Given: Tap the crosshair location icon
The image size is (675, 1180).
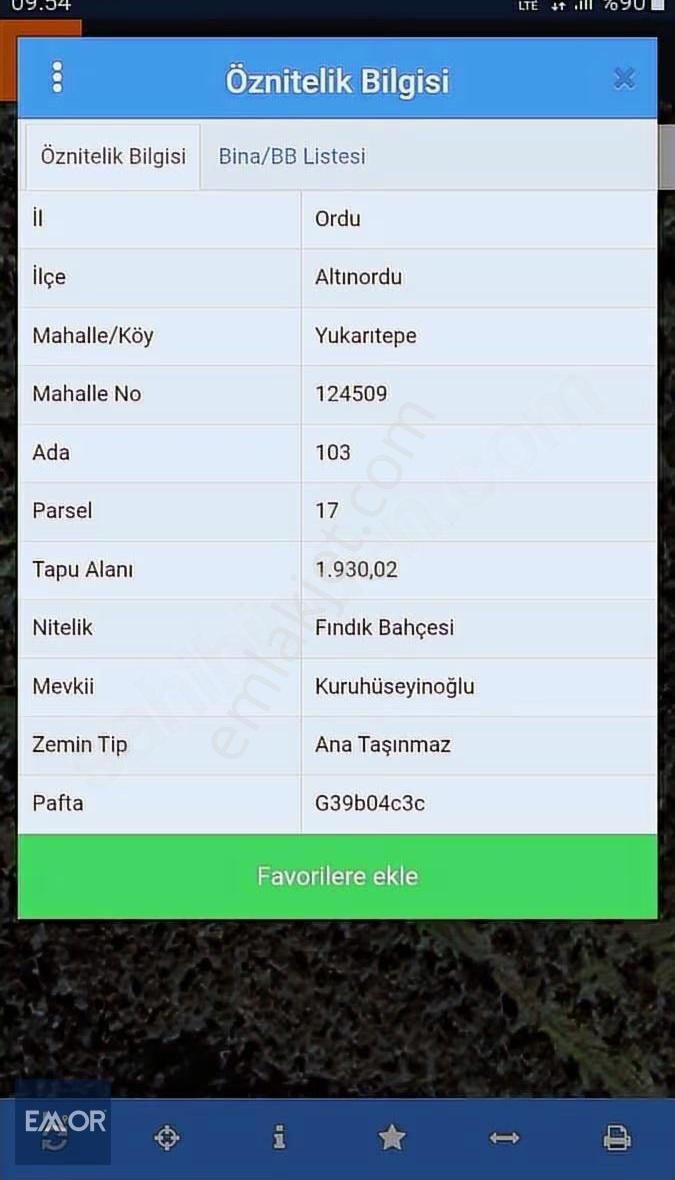Looking at the screenshot, I should click(167, 1137).
